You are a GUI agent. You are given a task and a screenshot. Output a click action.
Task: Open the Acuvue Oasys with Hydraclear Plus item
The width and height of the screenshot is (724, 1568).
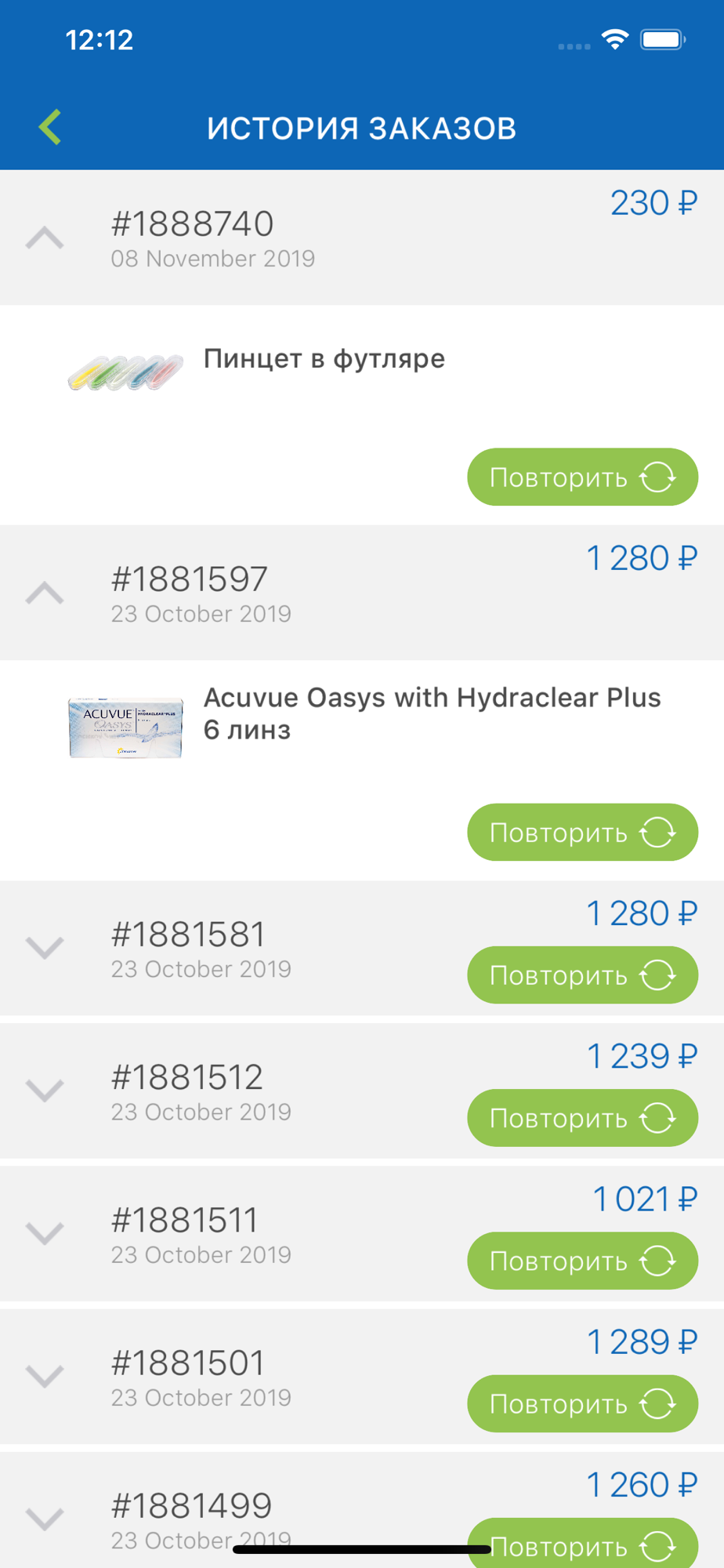432,713
